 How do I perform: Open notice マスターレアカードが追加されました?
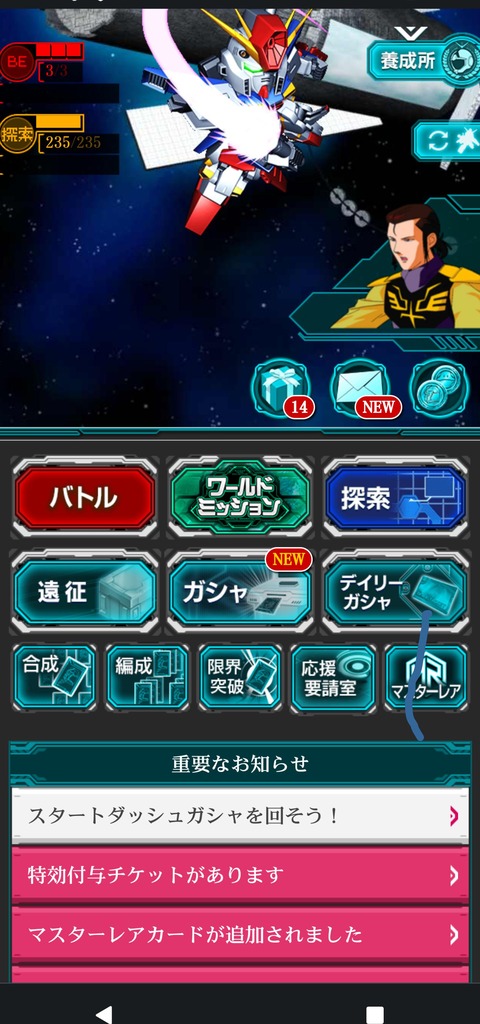[x=240, y=935]
